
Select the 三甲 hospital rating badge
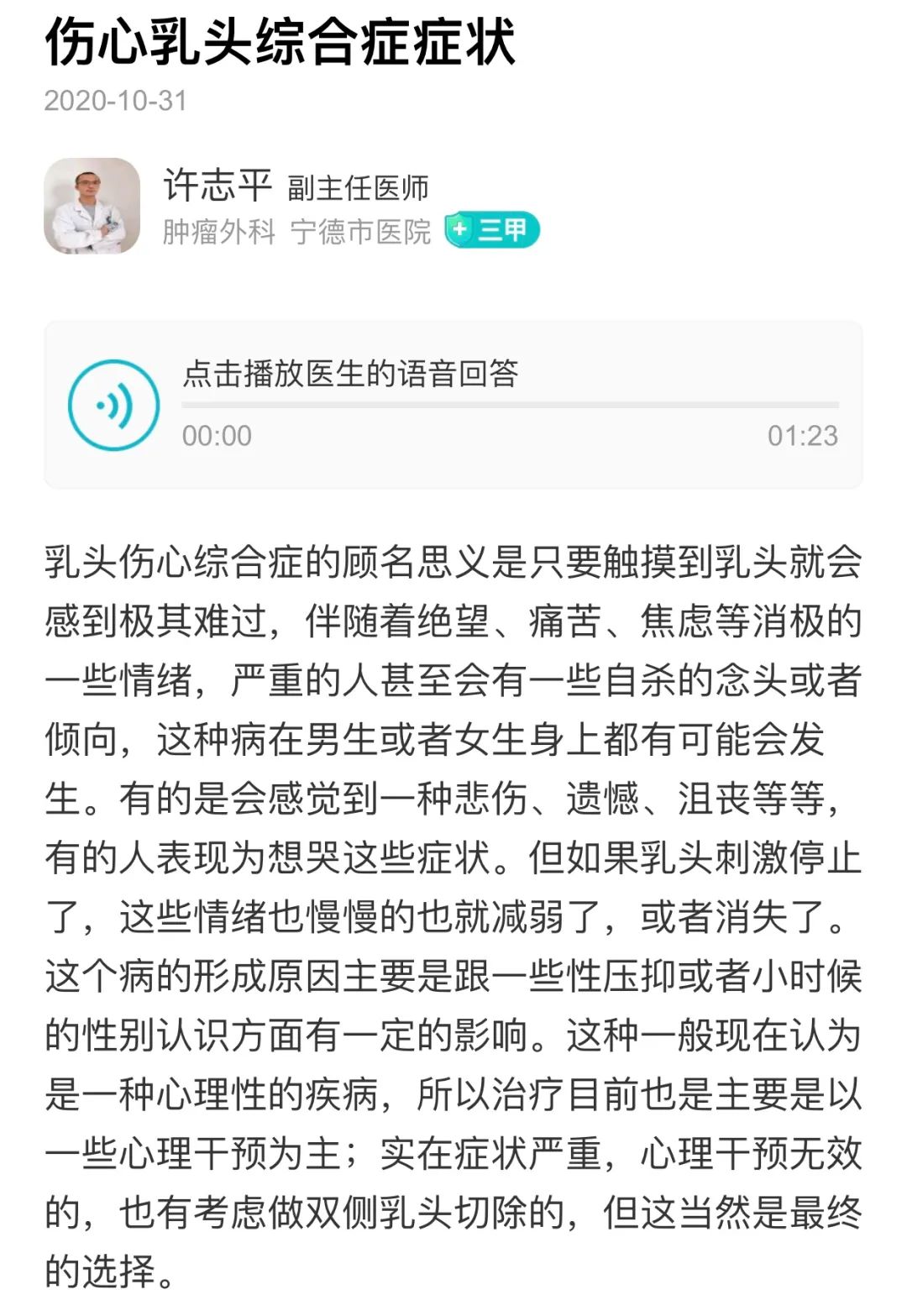point(491,228)
